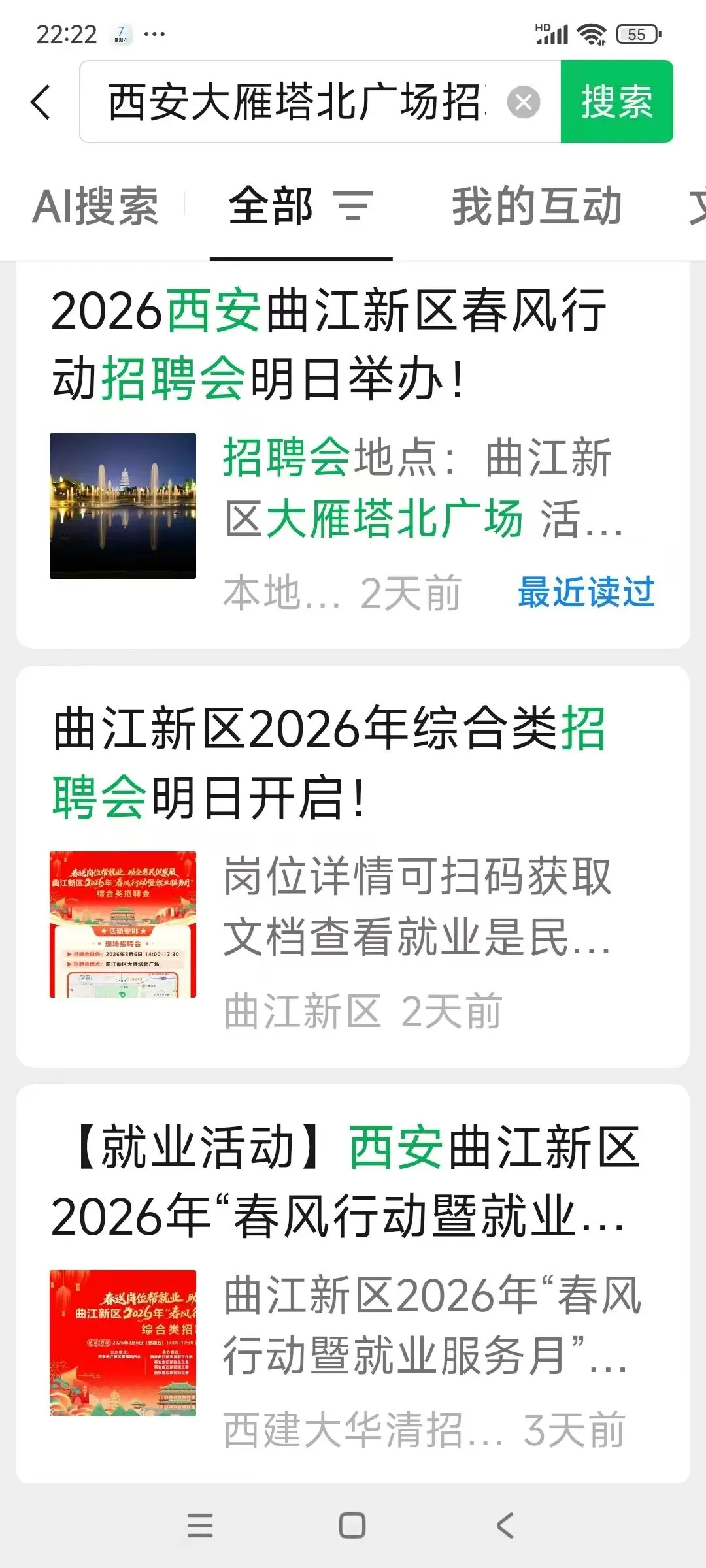Tap the green 搜索 button
Image resolution: width=706 pixels, height=1568 pixels.
(x=616, y=102)
